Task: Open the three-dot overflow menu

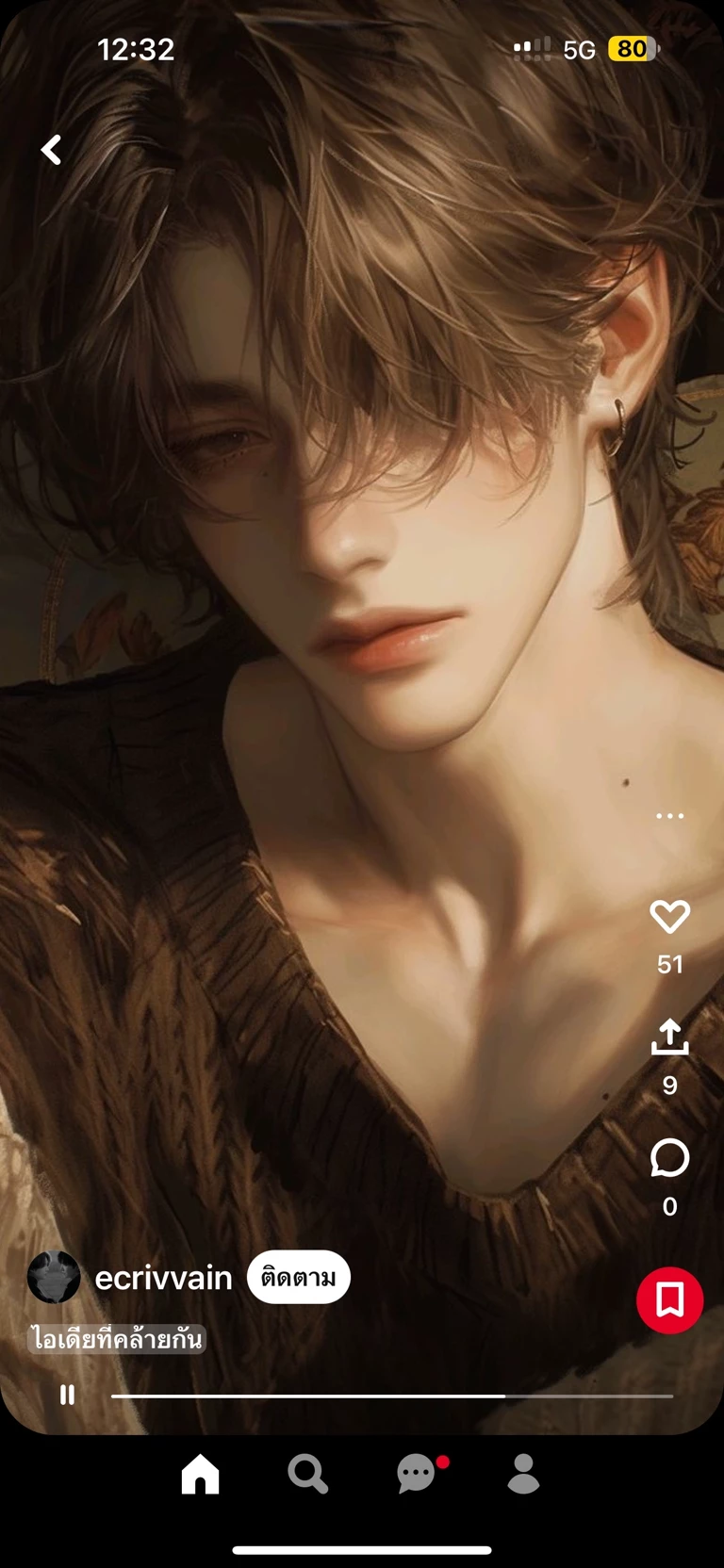Action: click(x=669, y=815)
